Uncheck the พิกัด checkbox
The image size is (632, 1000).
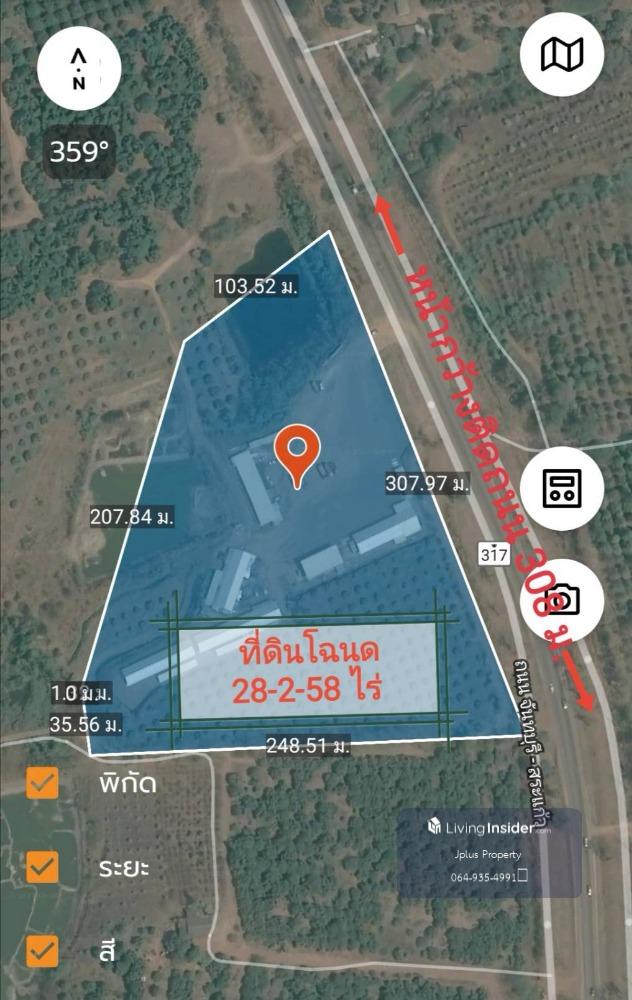click(x=42, y=783)
